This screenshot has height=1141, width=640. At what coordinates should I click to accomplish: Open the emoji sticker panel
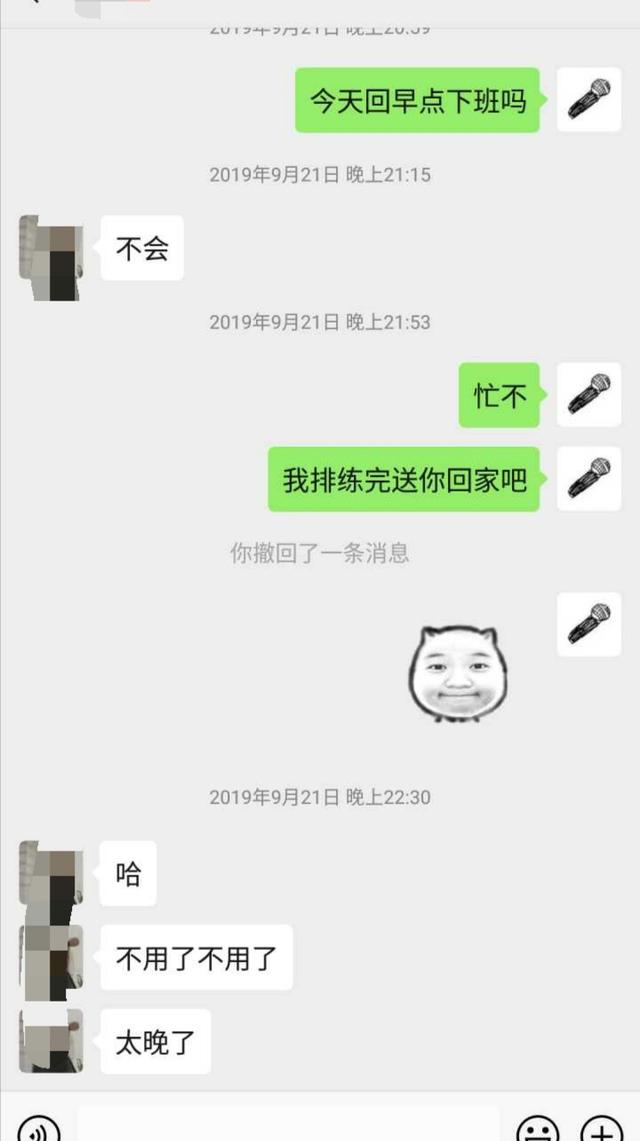tap(537, 1130)
